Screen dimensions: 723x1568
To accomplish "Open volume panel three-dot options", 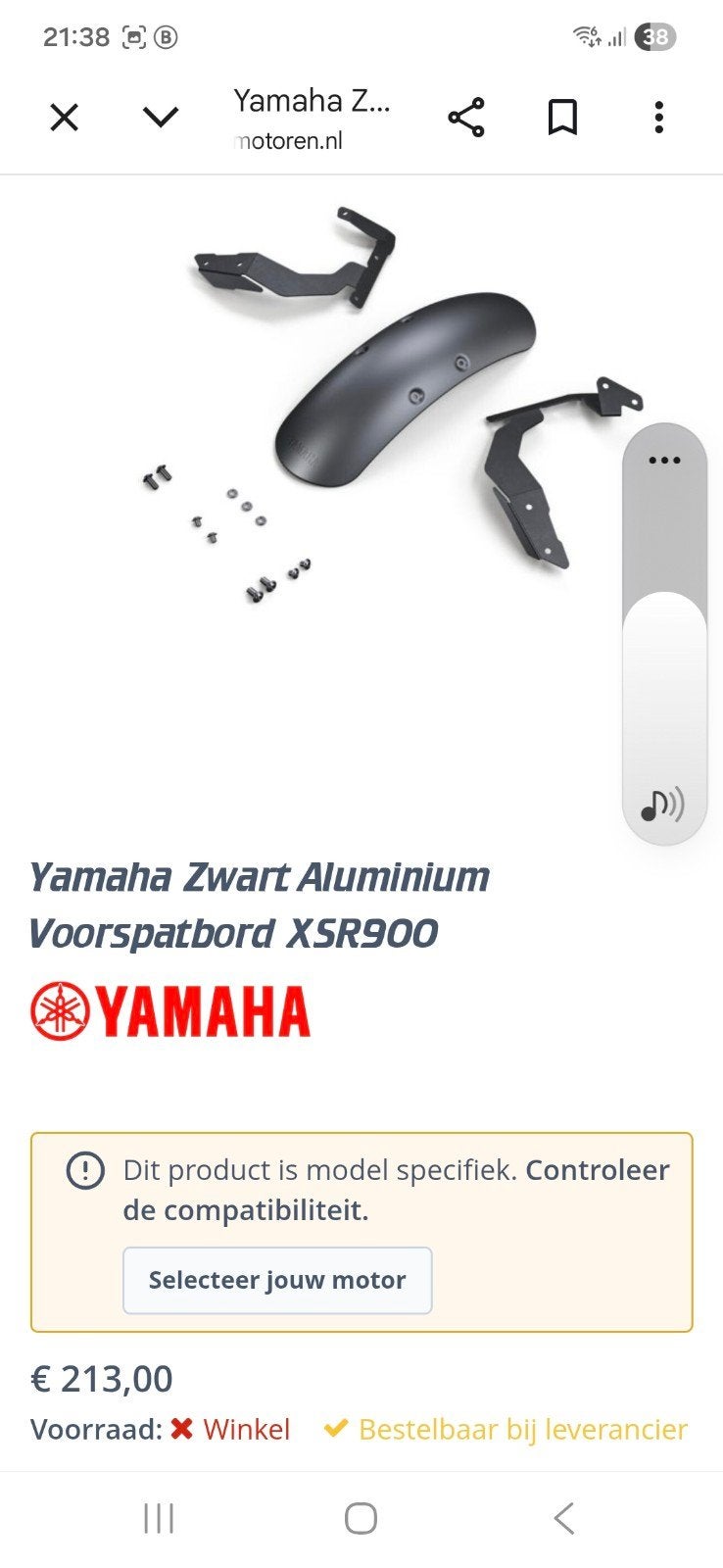I will [x=664, y=461].
